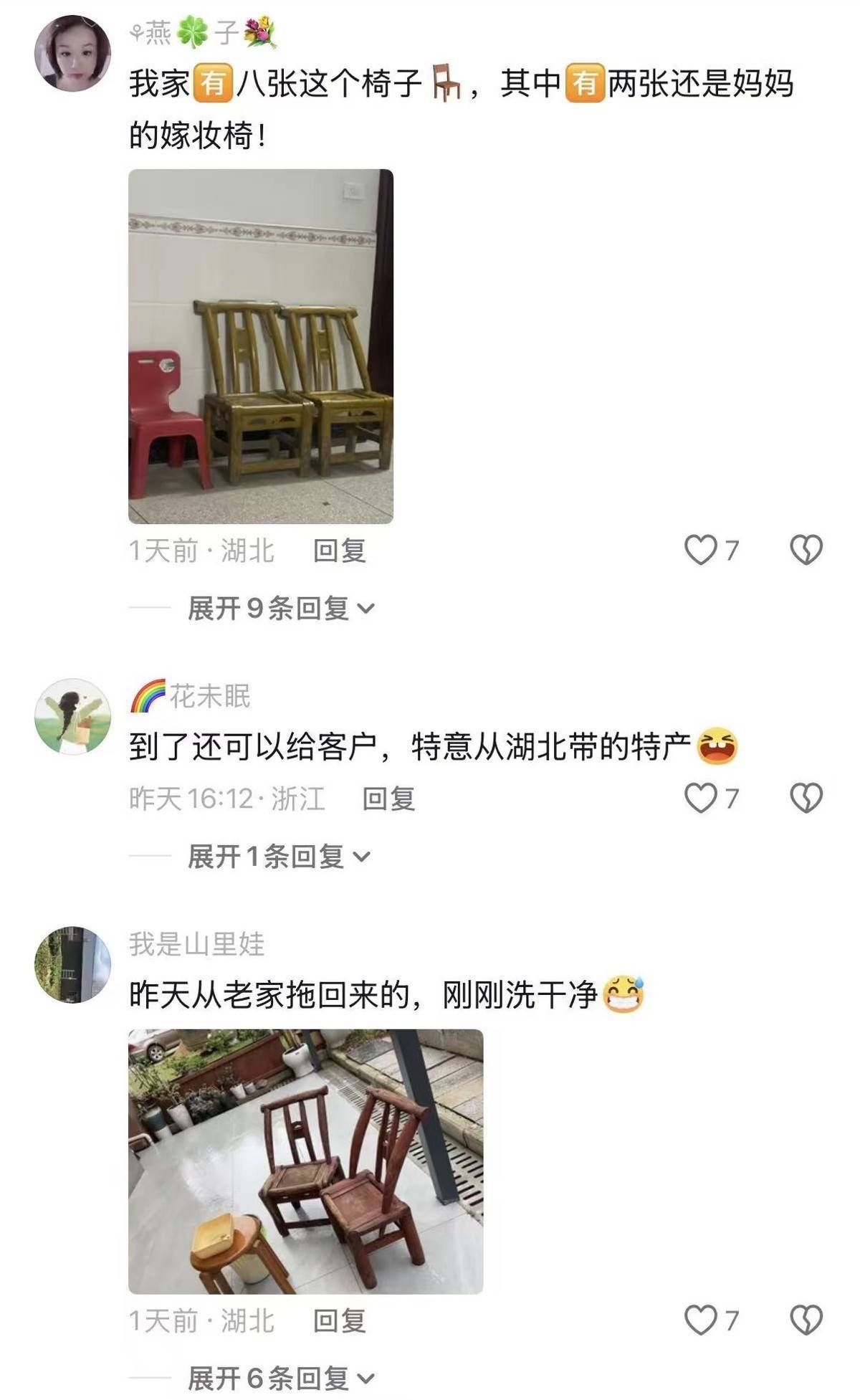Screen dimensions: 860x1400
Task: Expand 6 replies under 我是山里娃's comment
Action: [x=280, y=1378]
